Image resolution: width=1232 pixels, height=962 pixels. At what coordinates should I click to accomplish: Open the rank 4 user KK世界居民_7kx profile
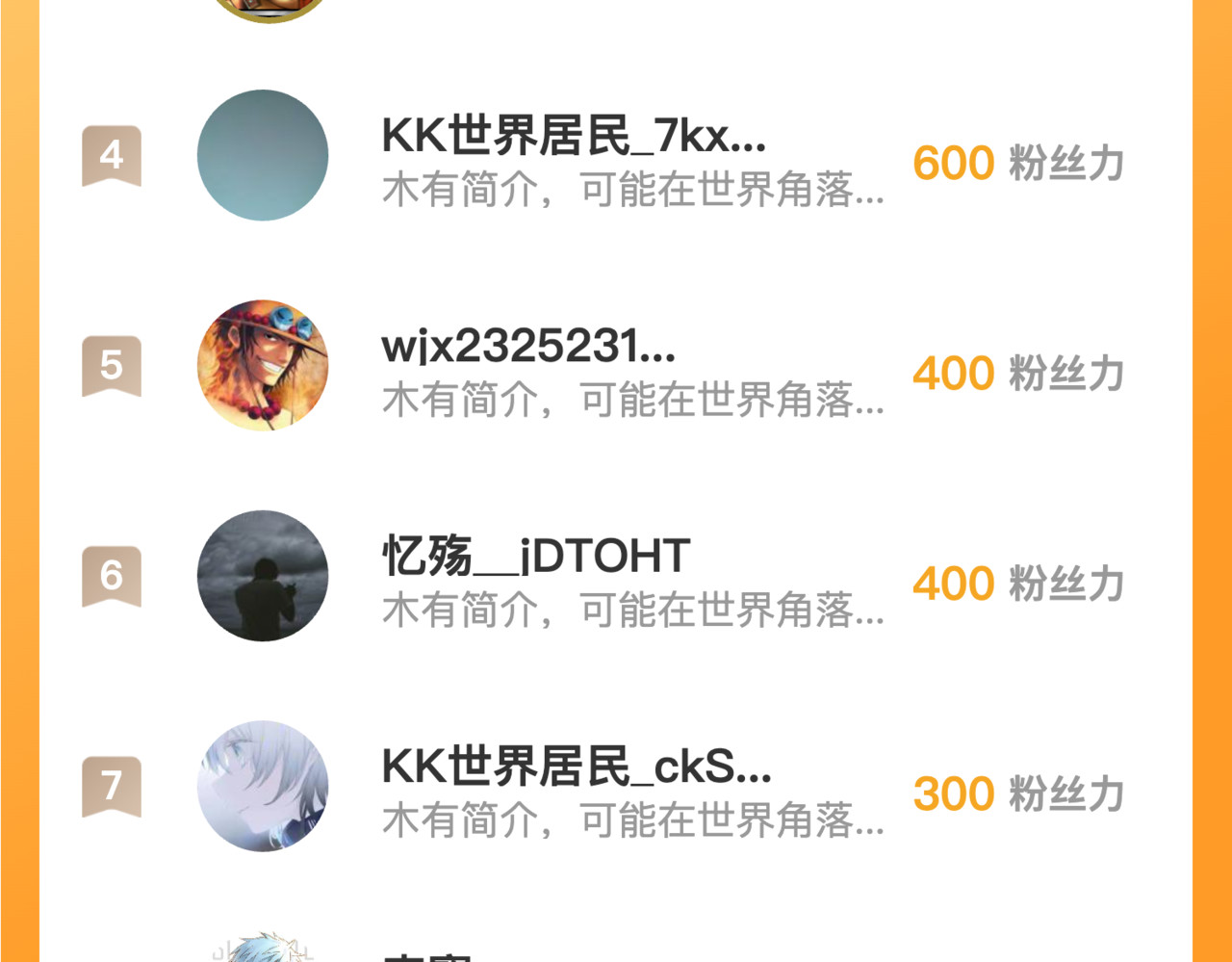coord(574,138)
